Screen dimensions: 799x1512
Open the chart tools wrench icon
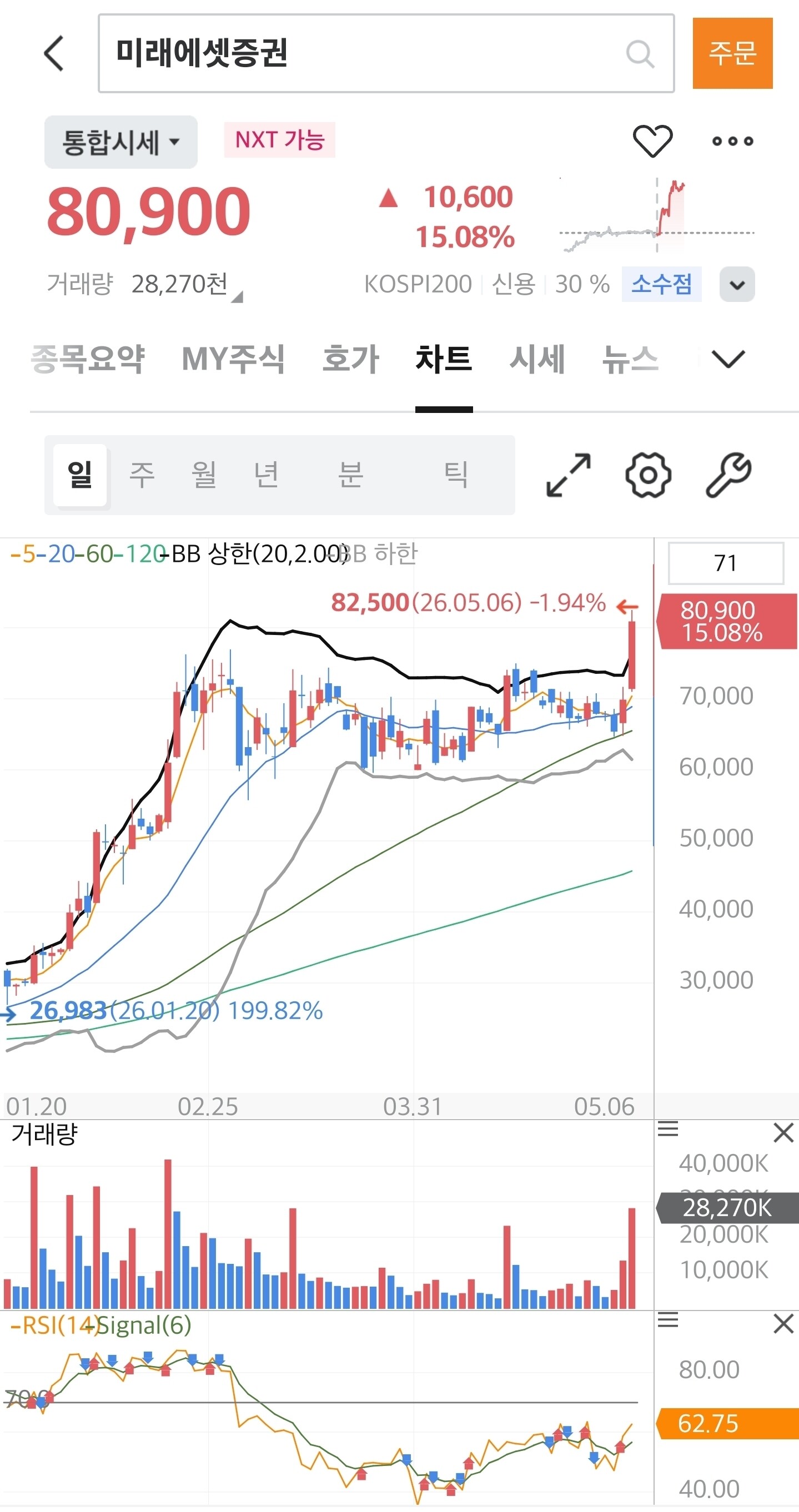click(x=728, y=475)
